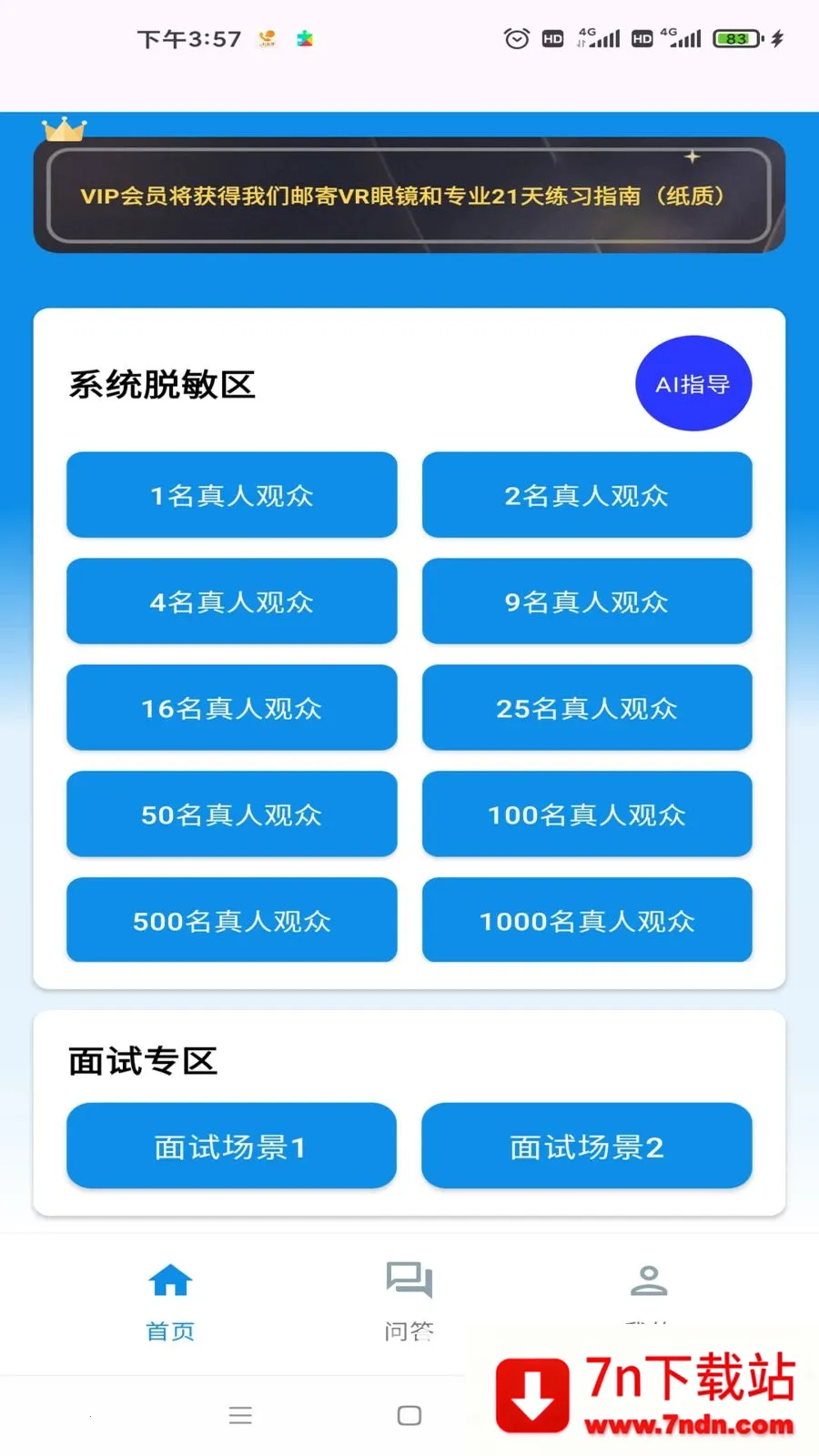Expand the 面试专区 section

point(141,1060)
